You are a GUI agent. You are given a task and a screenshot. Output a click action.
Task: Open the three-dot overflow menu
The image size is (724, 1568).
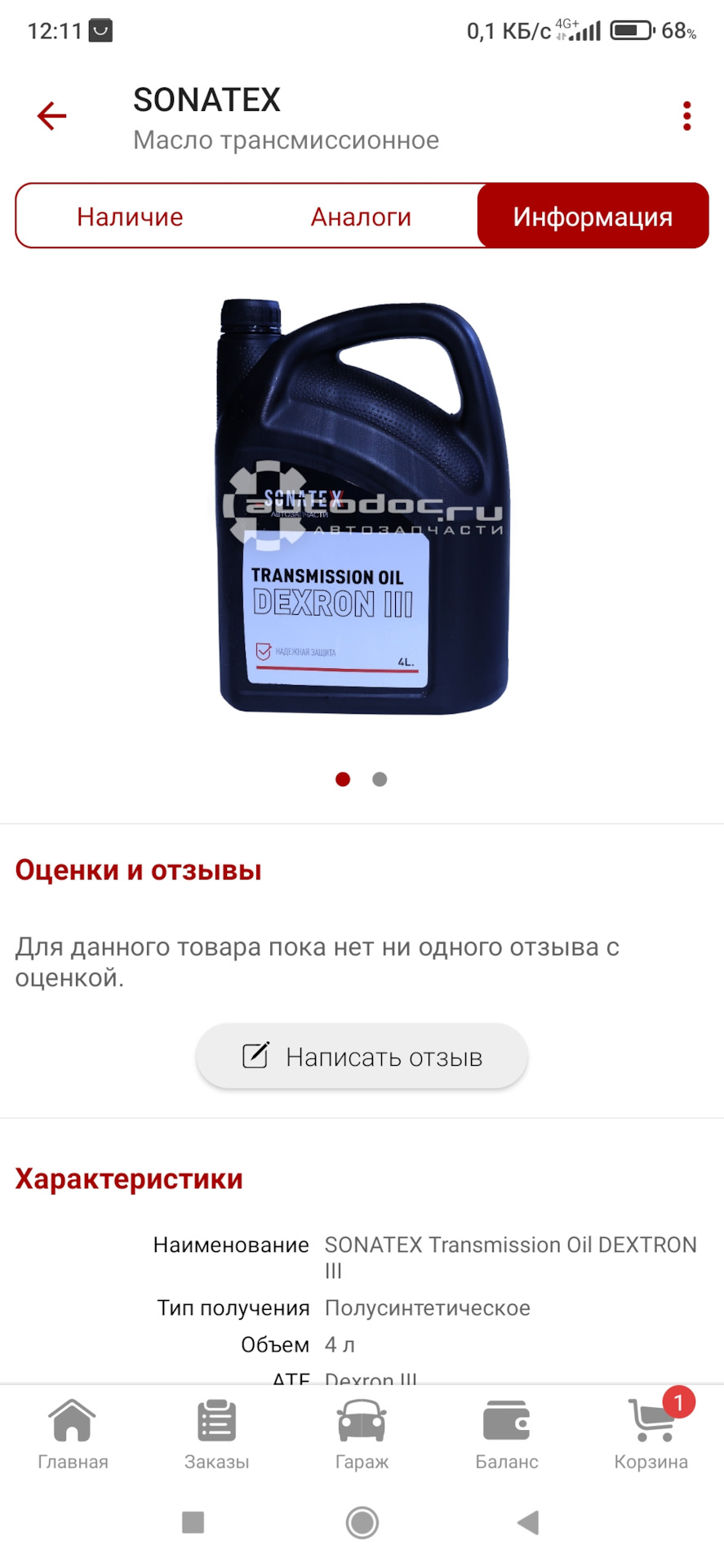[686, 115]
